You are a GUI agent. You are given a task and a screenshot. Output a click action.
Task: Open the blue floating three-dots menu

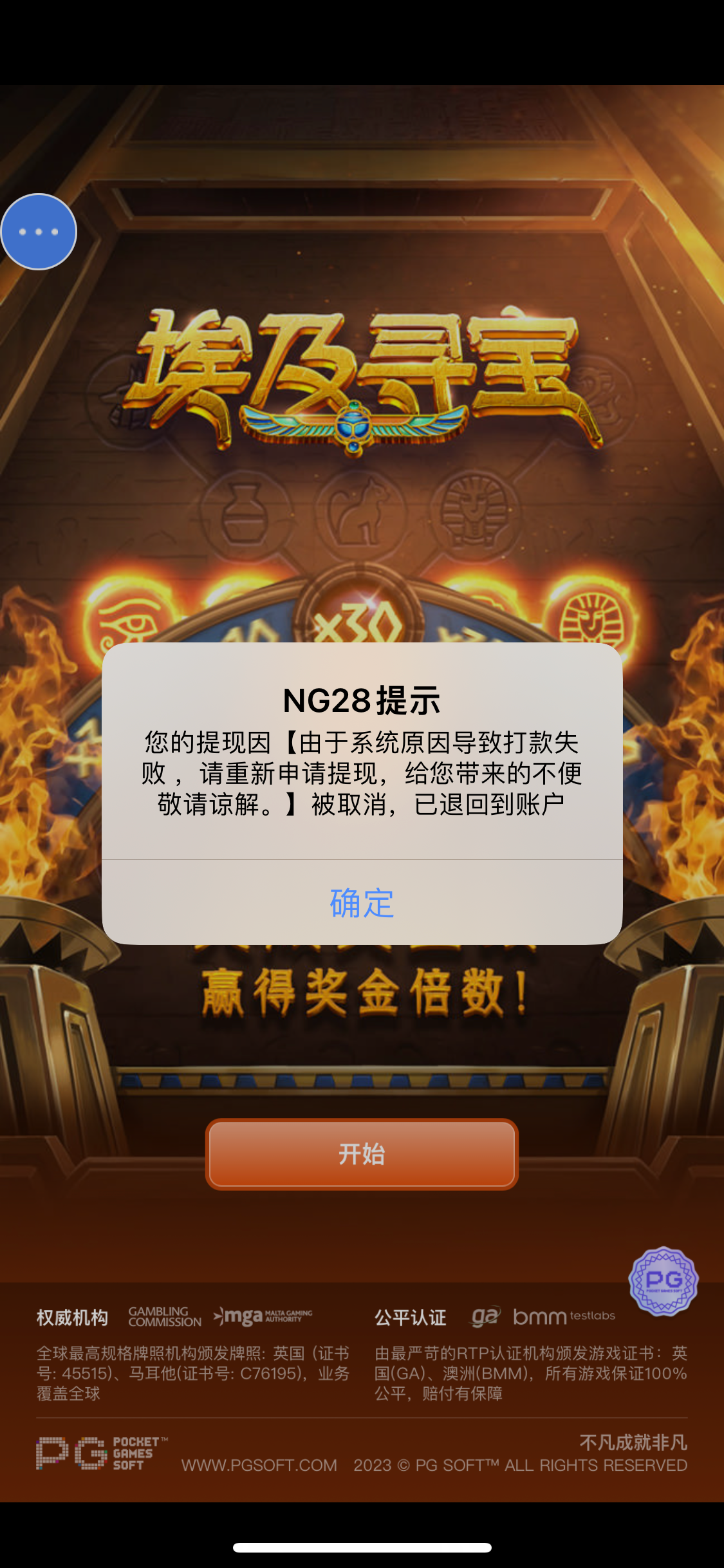39,232
